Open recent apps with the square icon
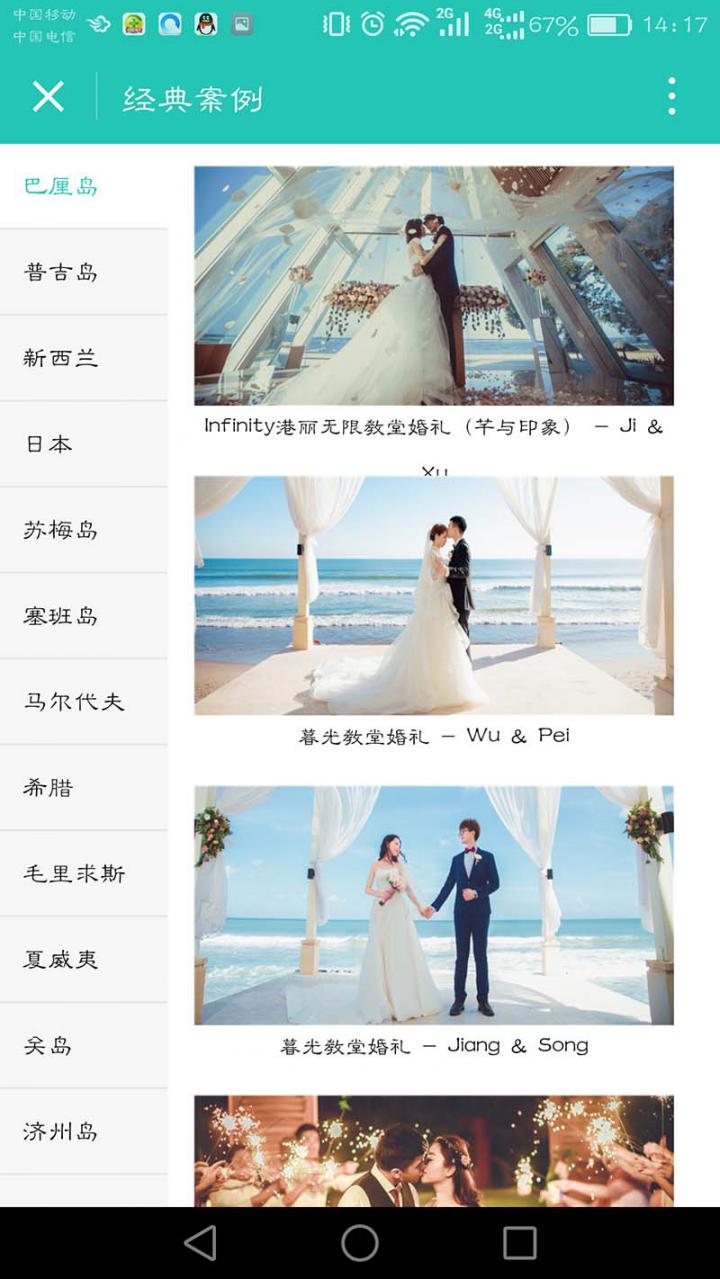Viewport: 720px width, 1279px height. (x=518, y=1243)
